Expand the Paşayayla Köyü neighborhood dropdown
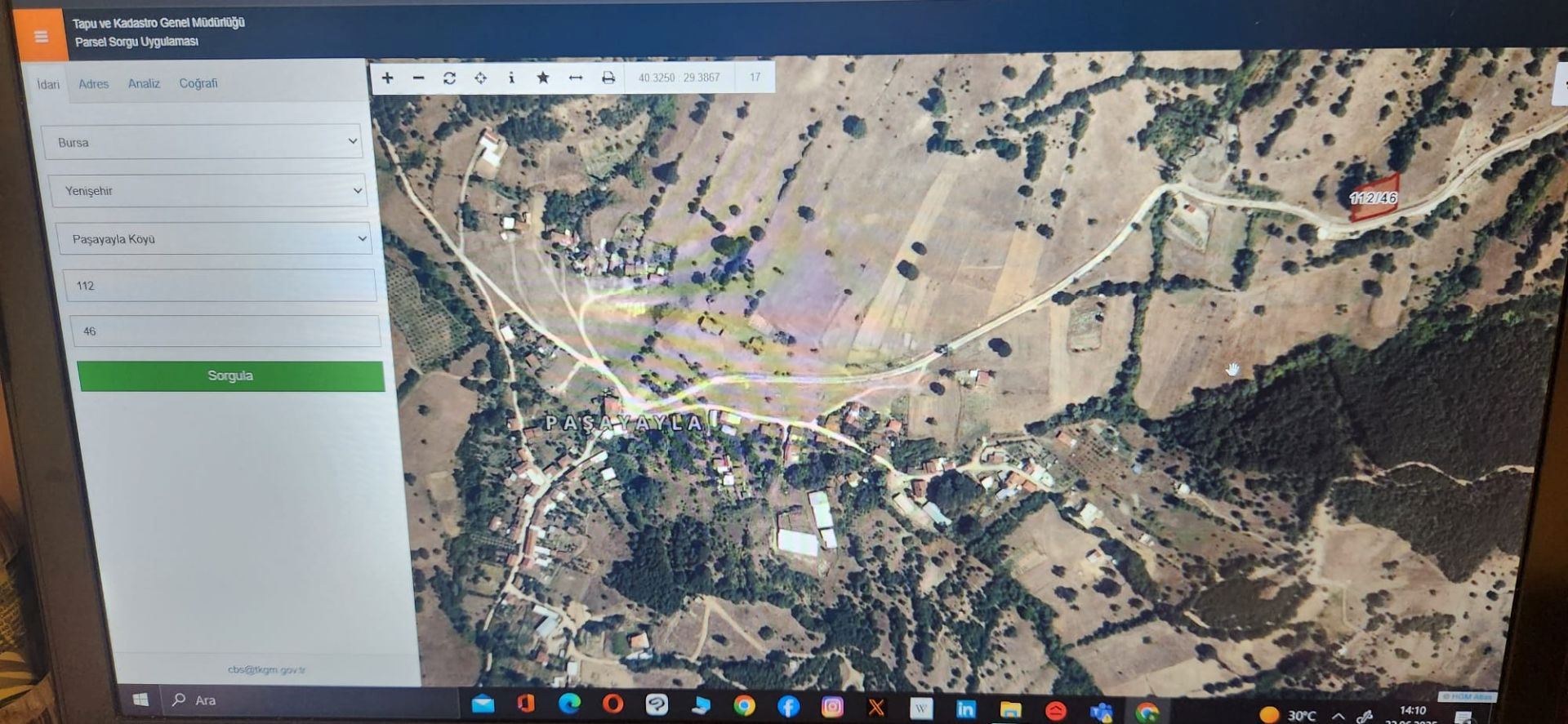Screen dimensions: 1568x724 click(214, 238)
